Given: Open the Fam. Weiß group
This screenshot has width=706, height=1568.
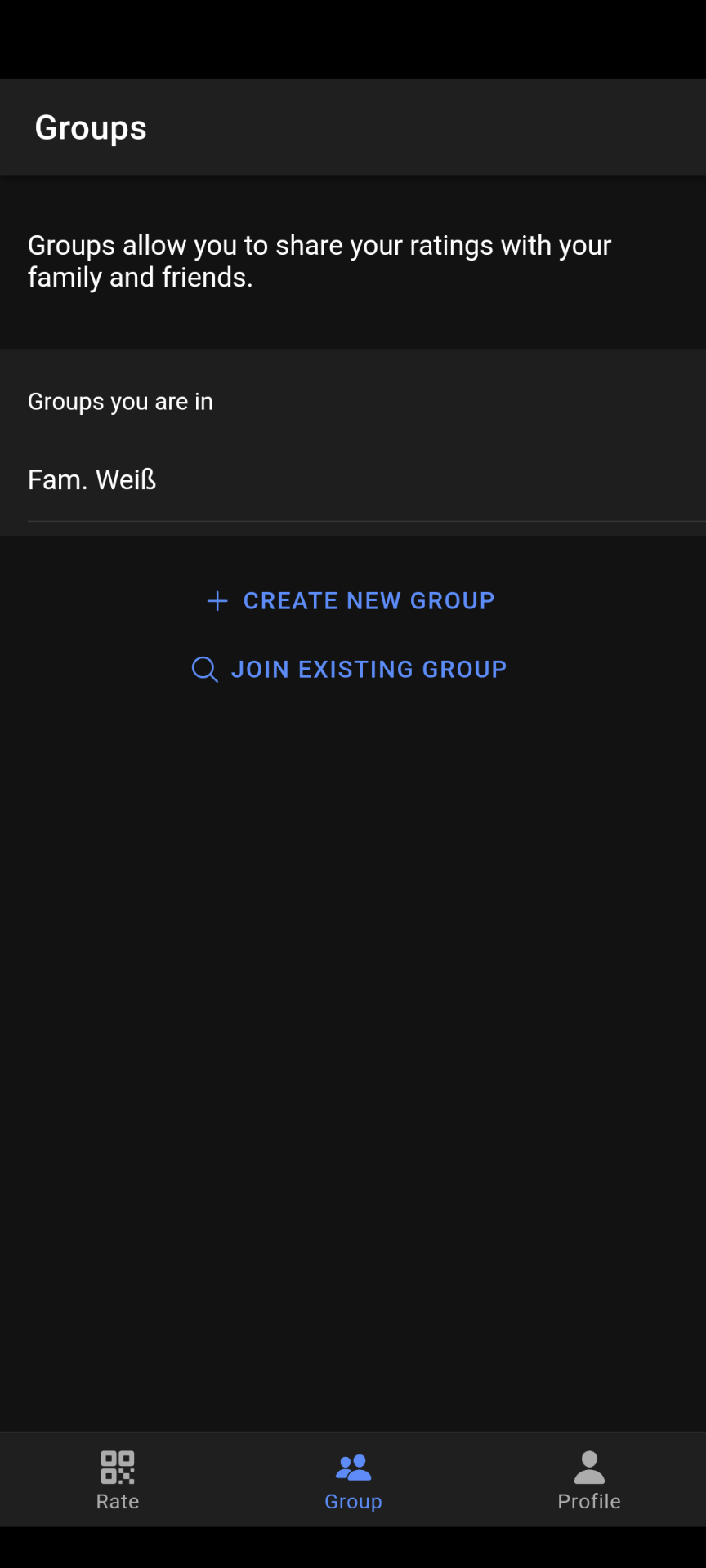Looking at the screenshot, I should pyautogui.click(x=353, y=479).
